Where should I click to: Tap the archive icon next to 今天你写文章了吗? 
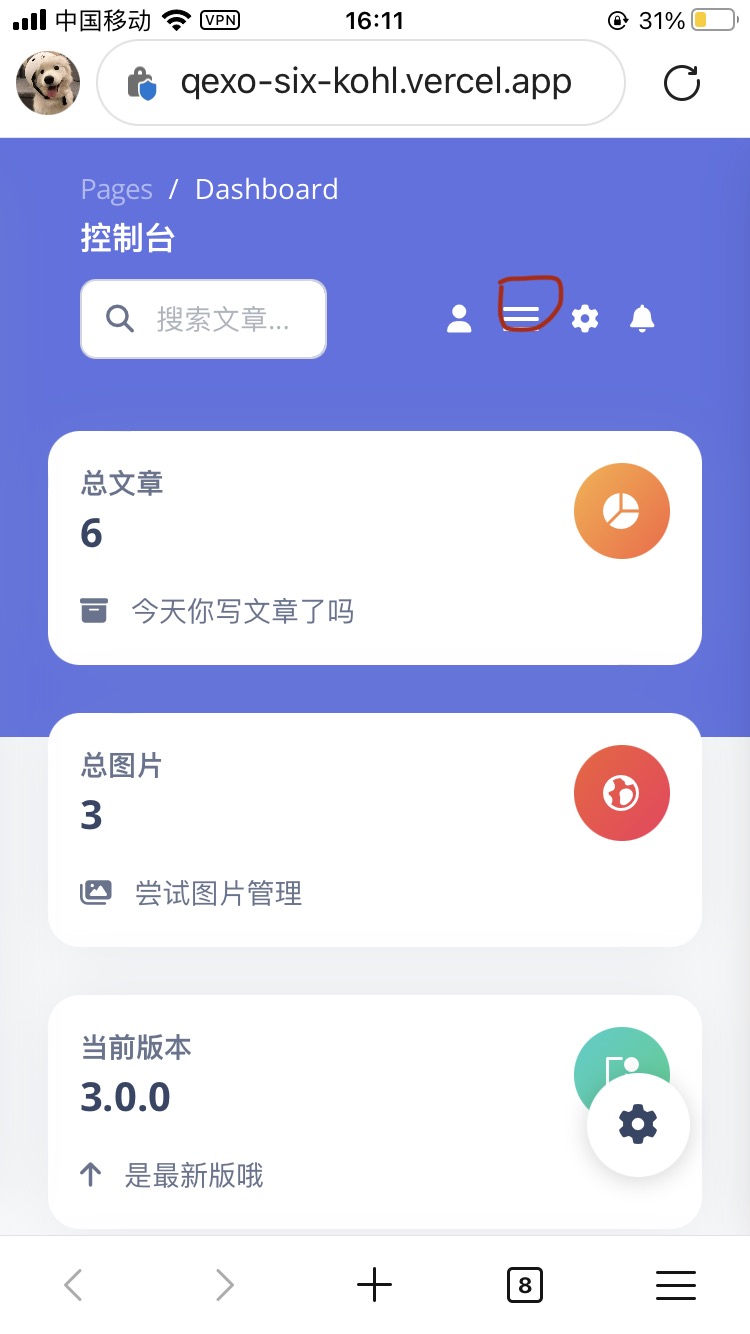tap(94, 610)
